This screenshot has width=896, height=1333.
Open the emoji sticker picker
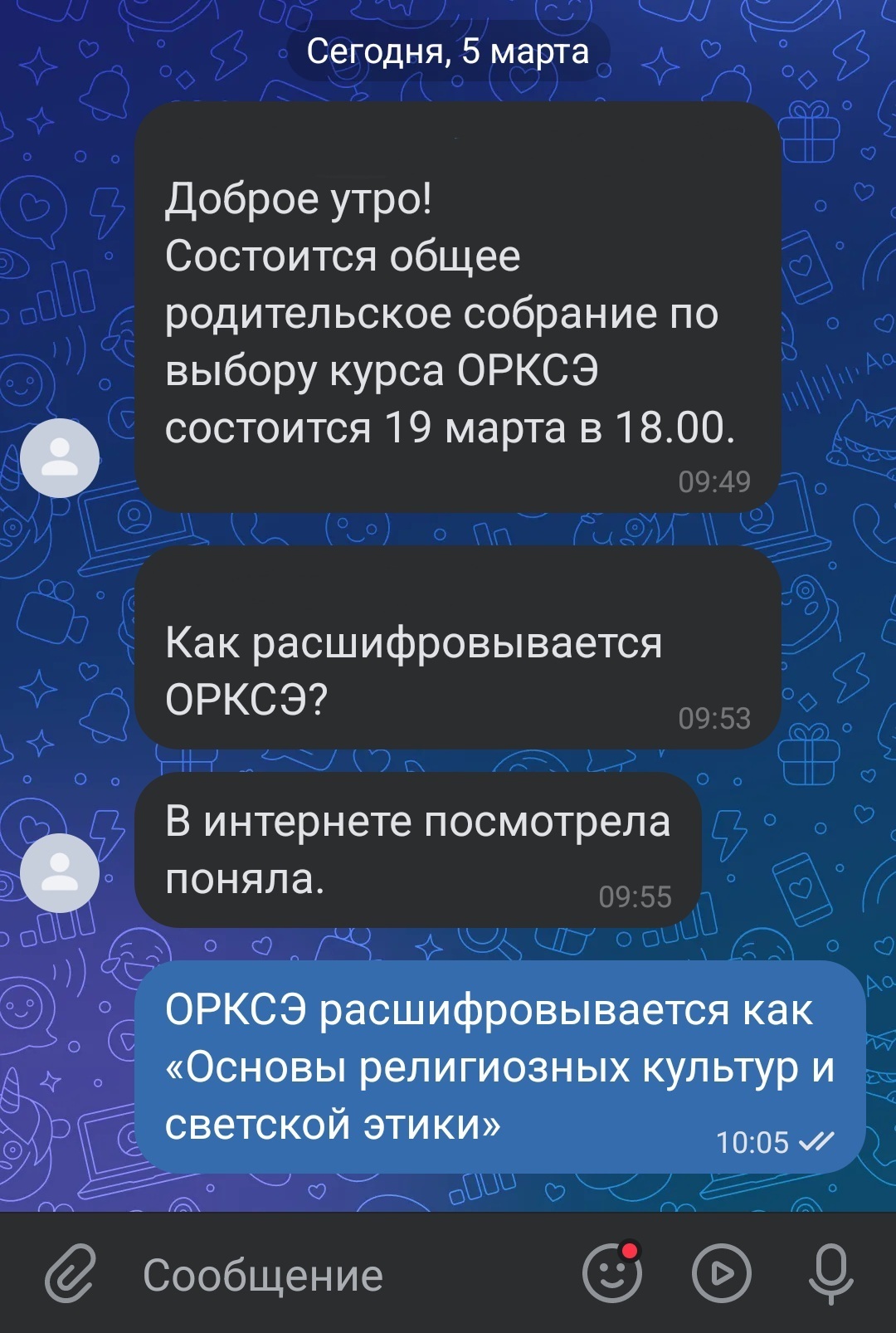612,1273
